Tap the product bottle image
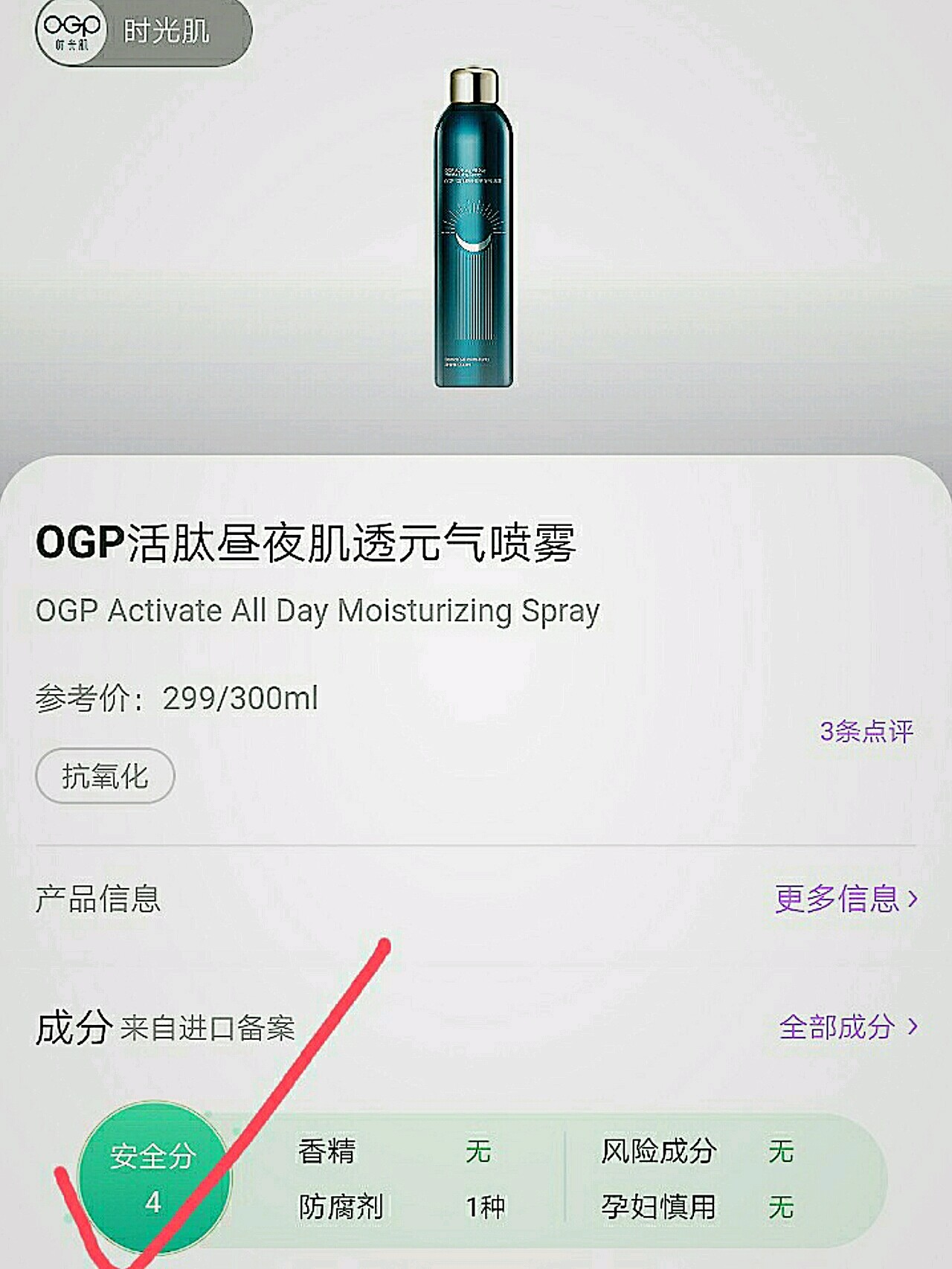 coord(474,227)
